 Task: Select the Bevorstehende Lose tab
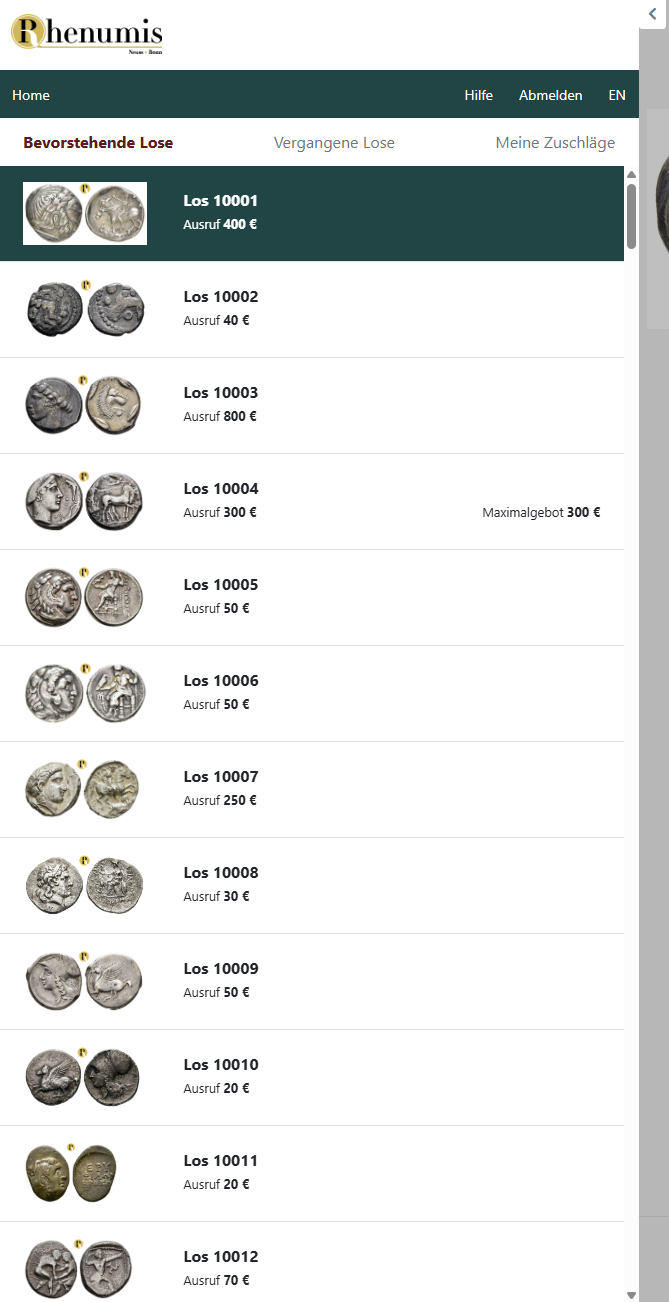(98, 143)
